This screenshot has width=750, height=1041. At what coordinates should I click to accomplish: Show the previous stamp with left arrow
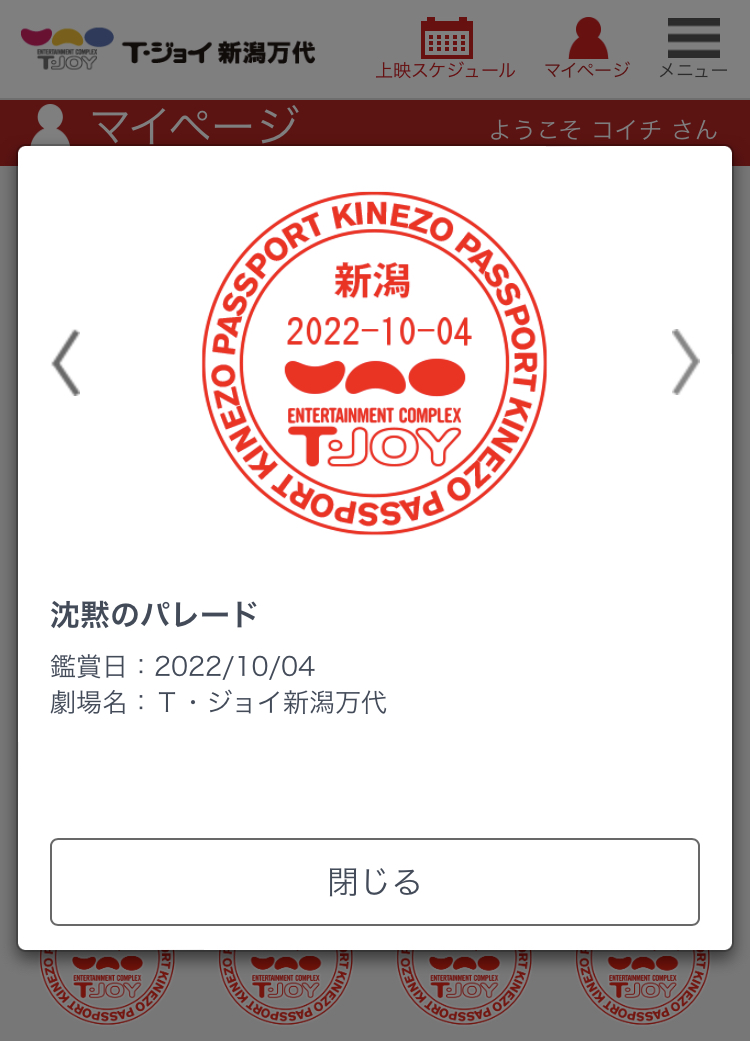[x=66, y=362]
